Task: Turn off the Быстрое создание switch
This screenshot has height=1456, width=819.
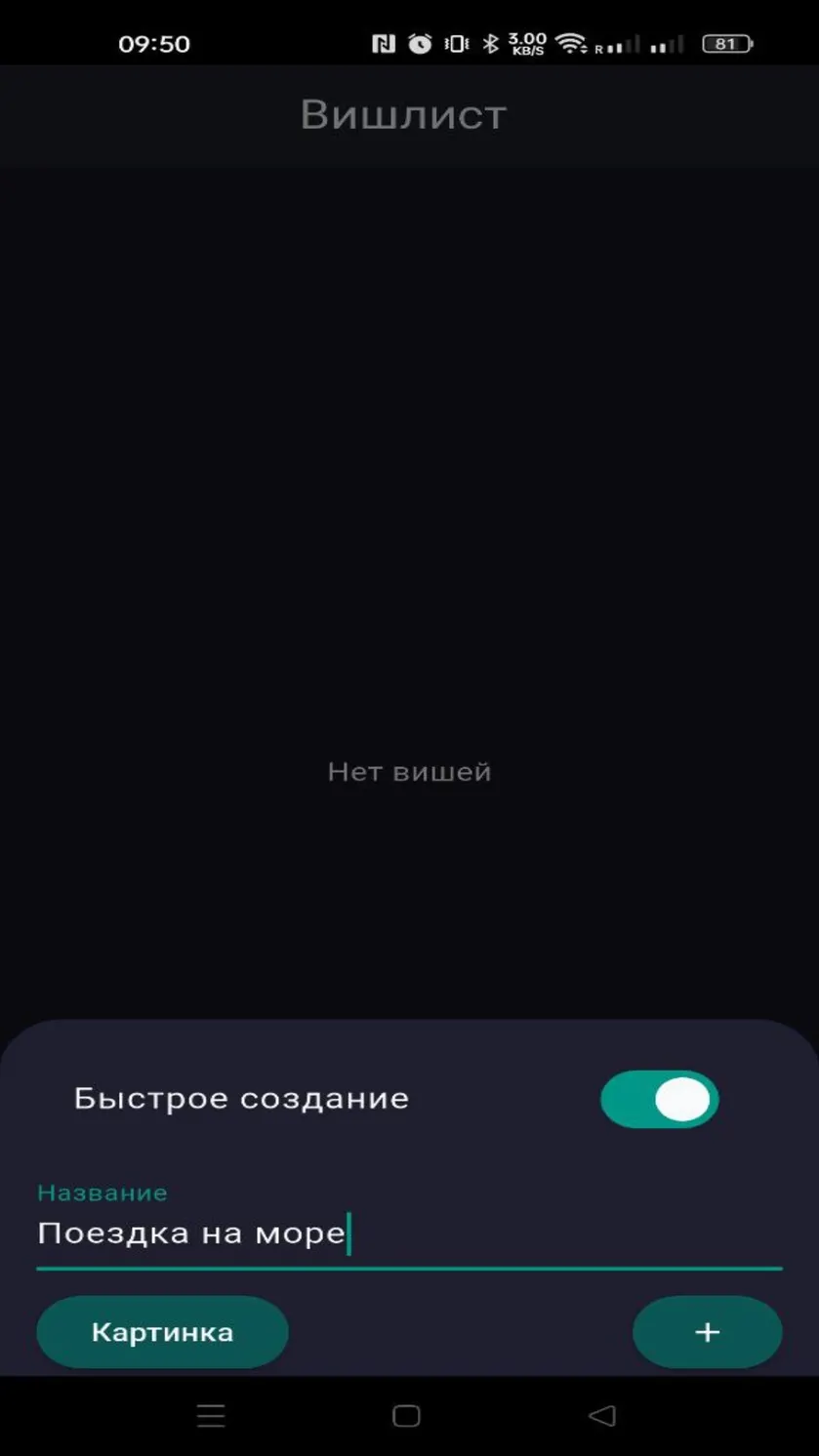Action: pyautogui.click(x=660, y=1099)
